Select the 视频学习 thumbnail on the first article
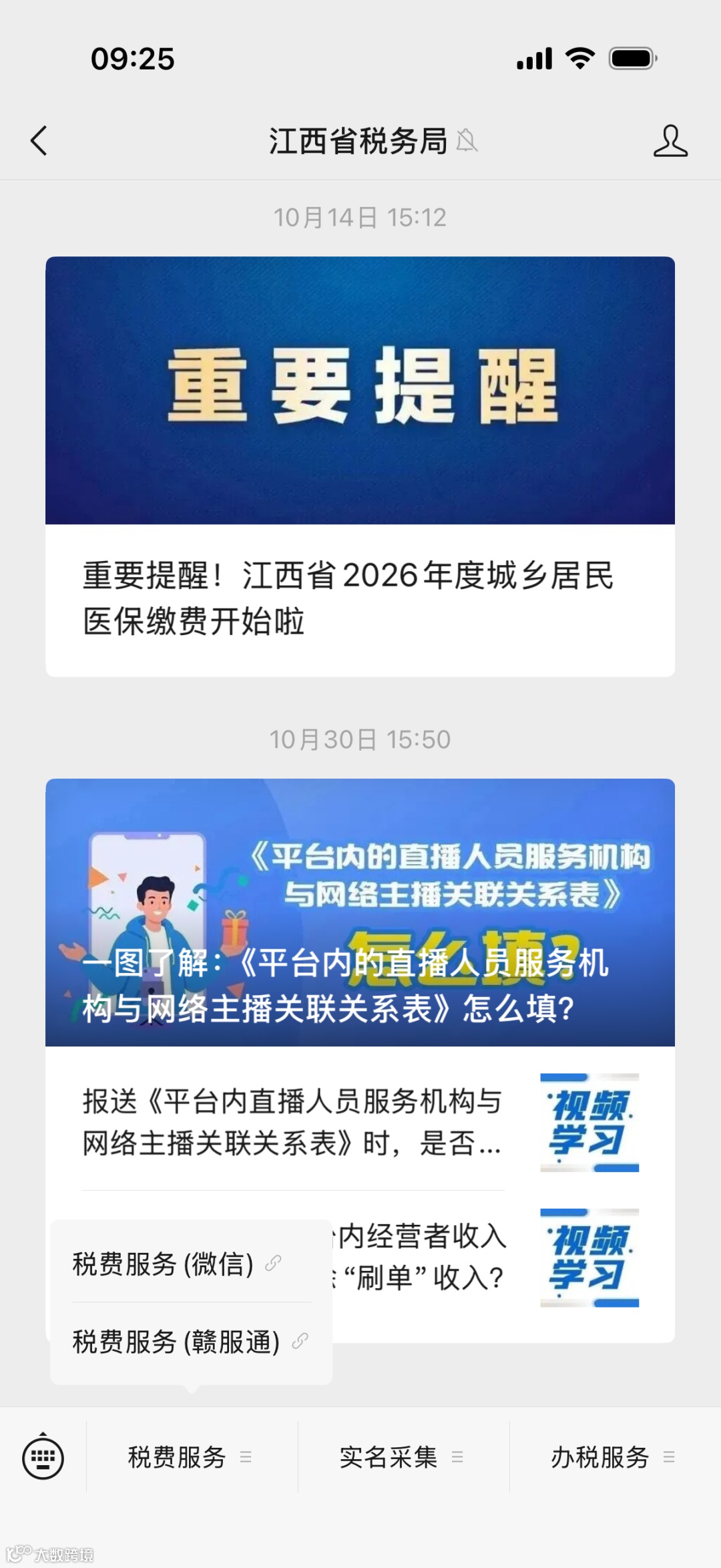 point(590,1123)
